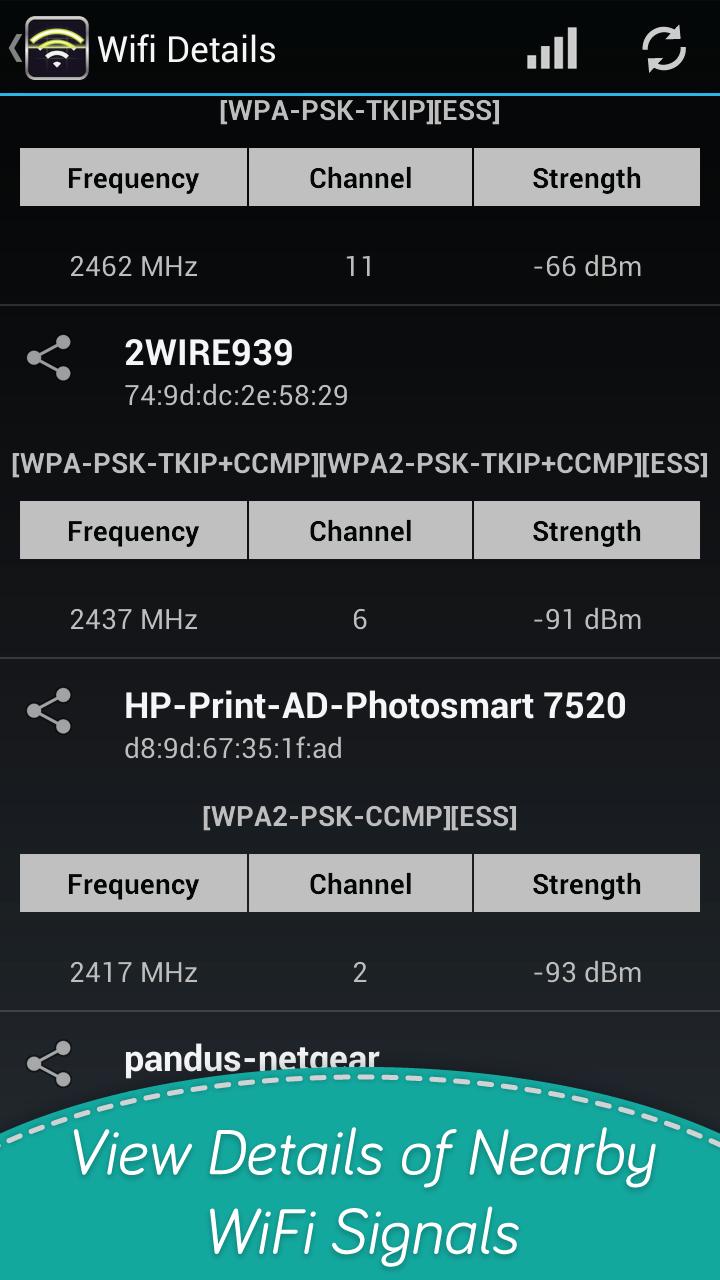The image size is (720, 1280).
Task: Tap the Strength column header in the top table
Action: (586, 177)
